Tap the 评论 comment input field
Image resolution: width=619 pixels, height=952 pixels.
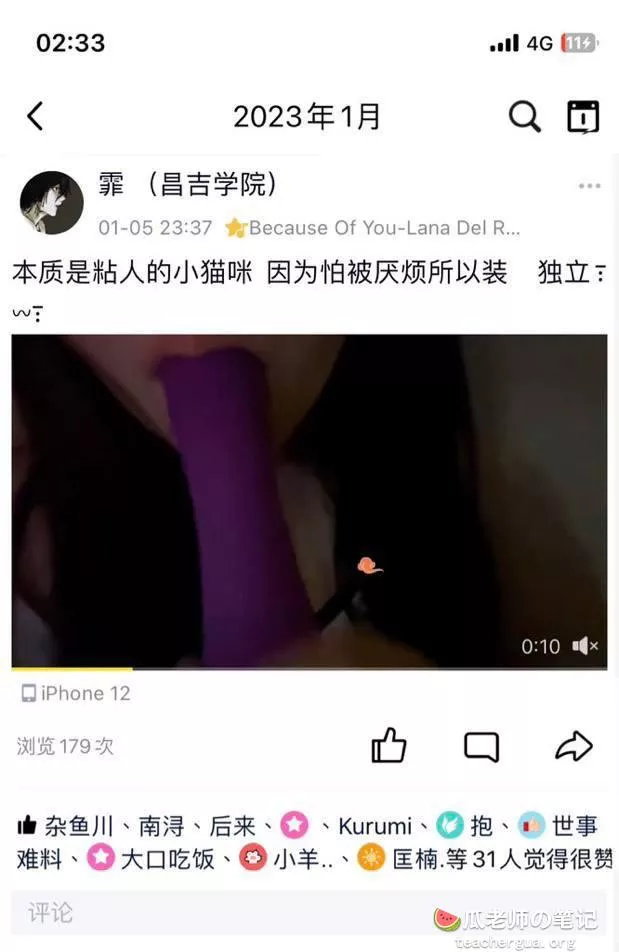[x=200, y=912]
